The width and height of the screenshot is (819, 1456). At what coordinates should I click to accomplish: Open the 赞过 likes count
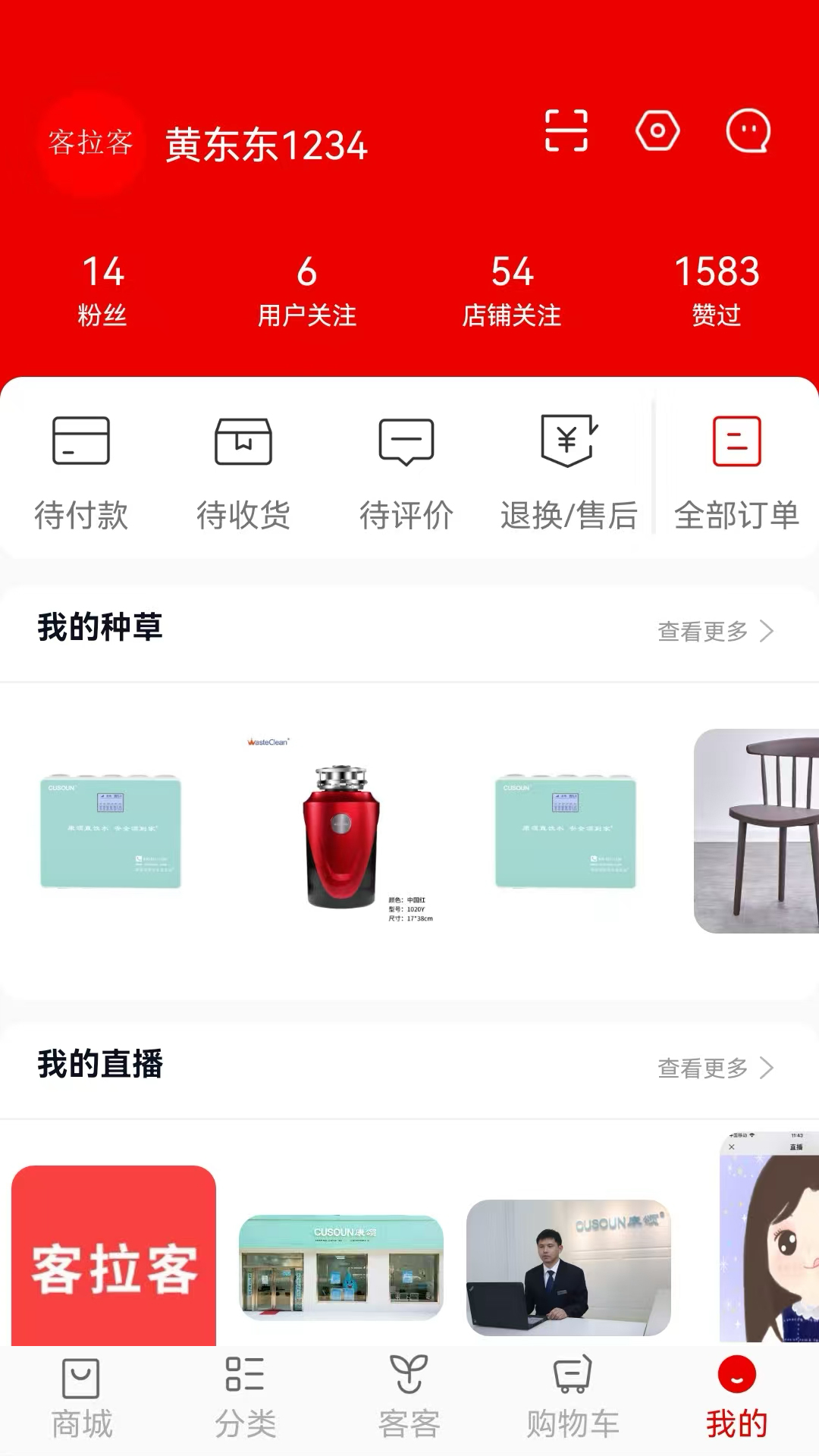click(x=717, y=288)
